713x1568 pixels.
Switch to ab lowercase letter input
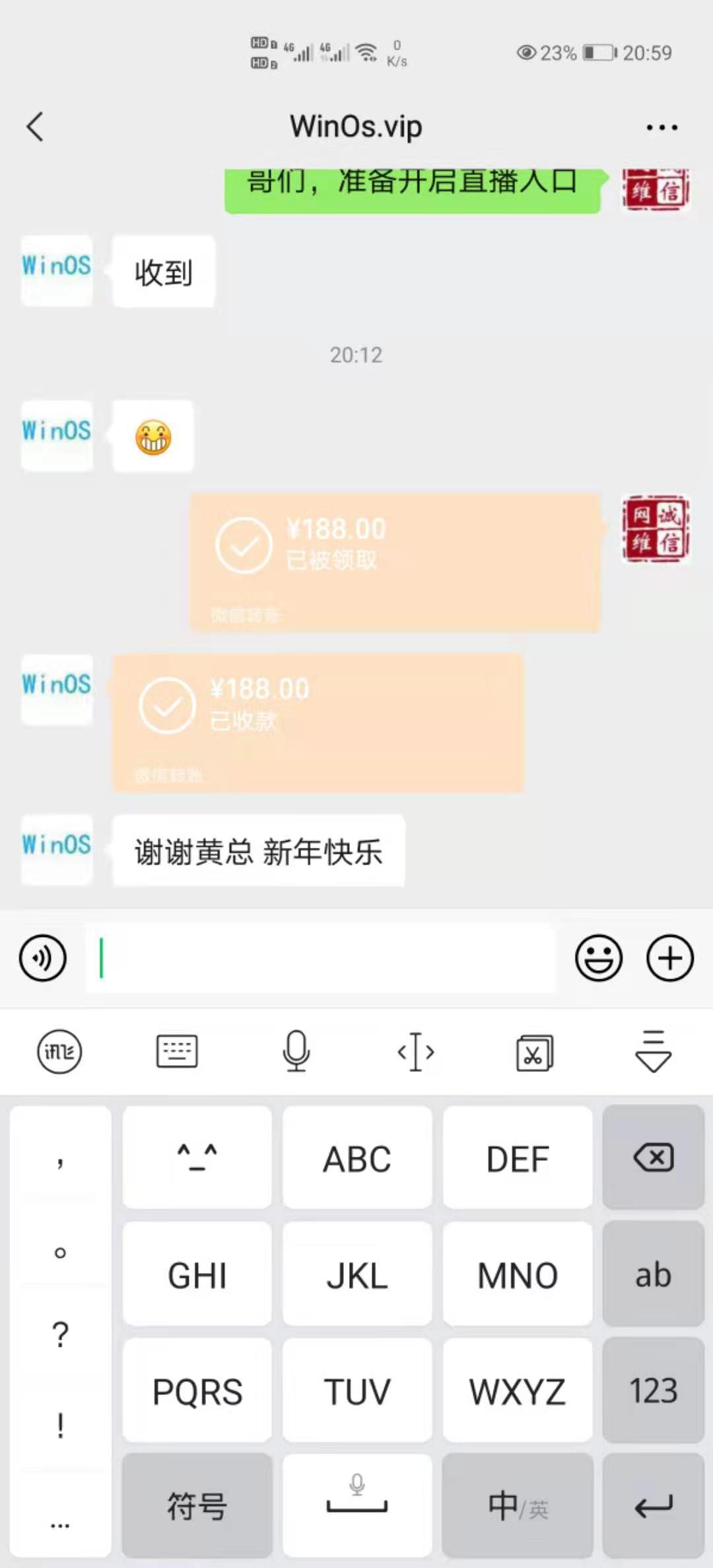coord(653,1274)
